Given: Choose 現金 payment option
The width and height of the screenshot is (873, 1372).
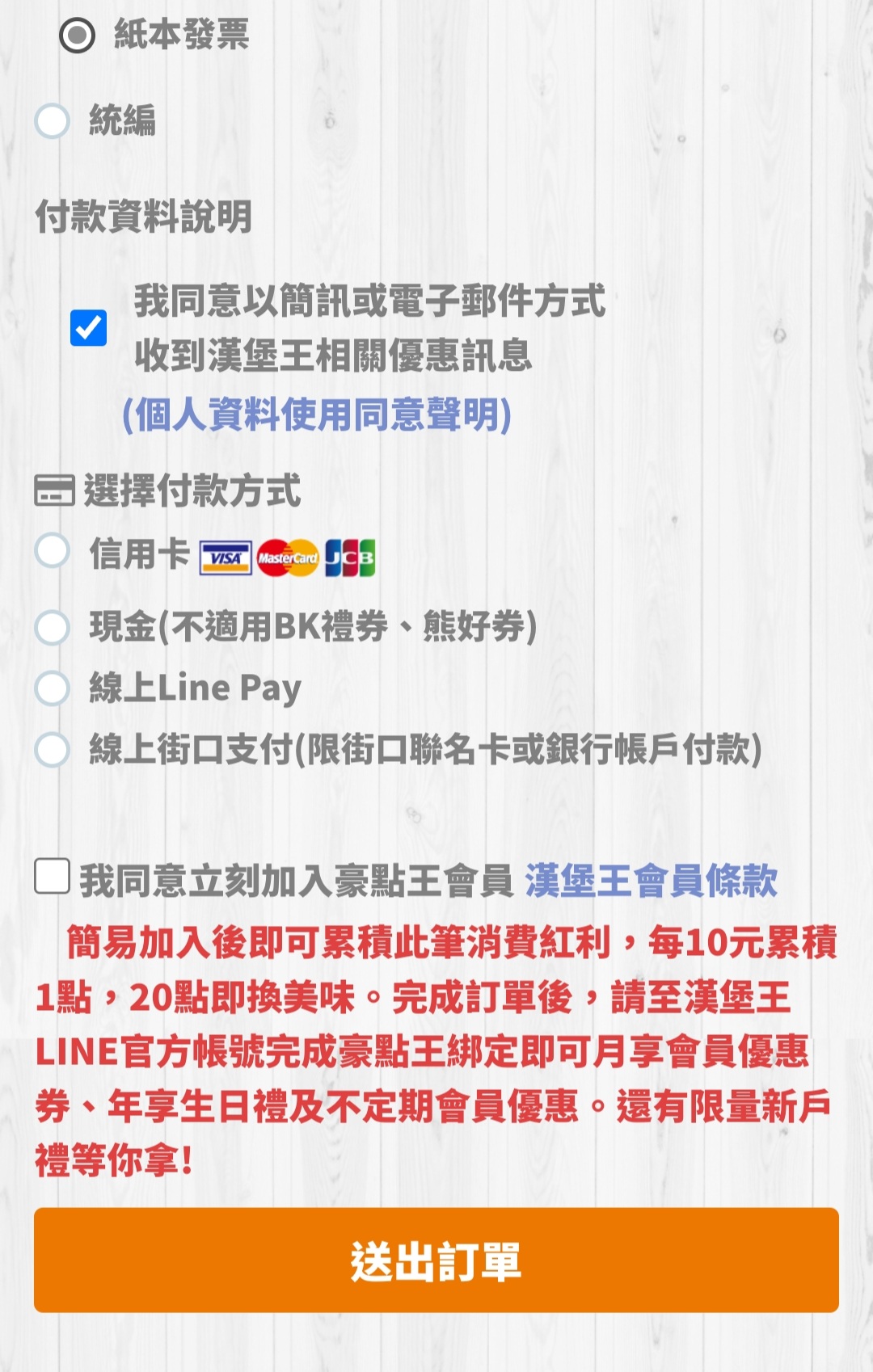Looking at the screenshot, I should 53,627.
